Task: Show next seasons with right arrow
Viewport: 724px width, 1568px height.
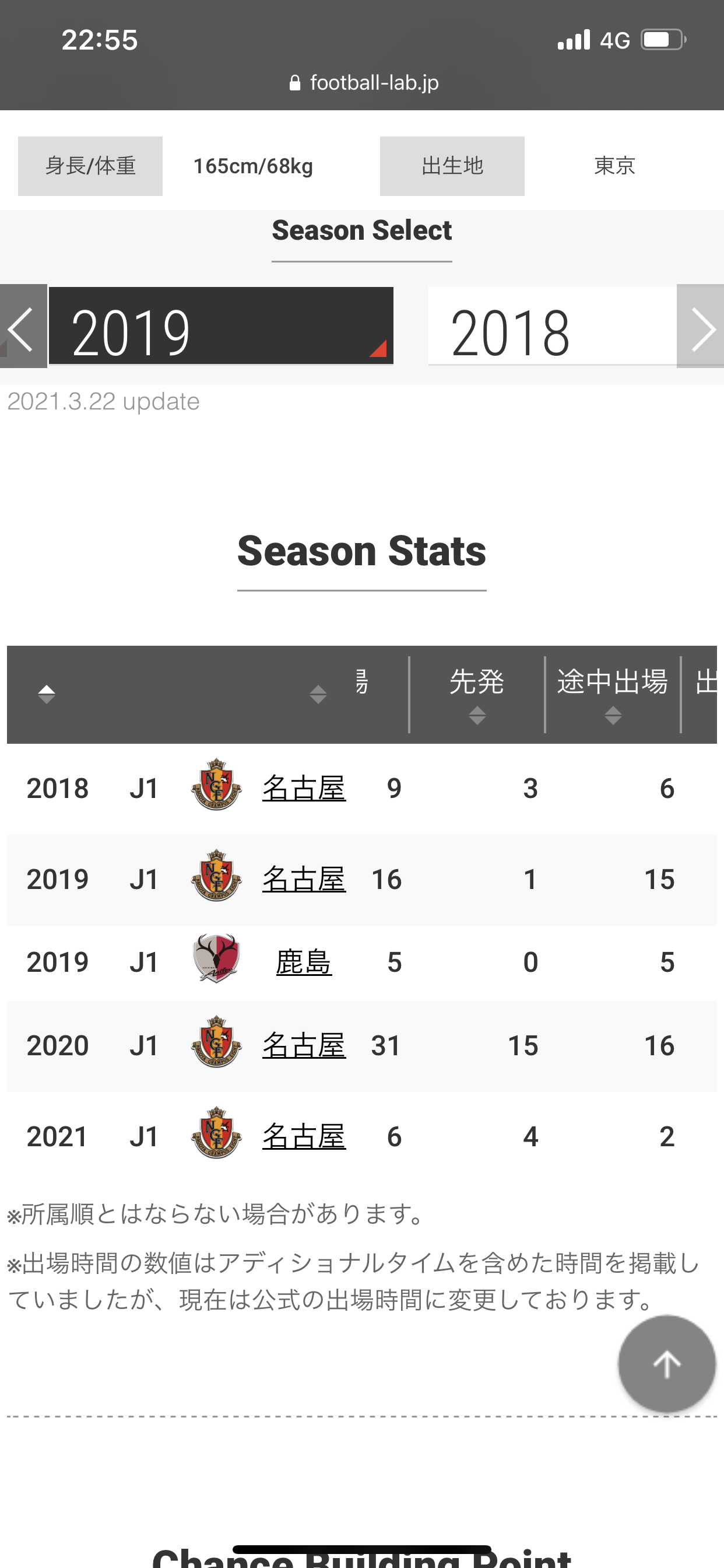Action: pyautogui.click(x=700, y=326)
